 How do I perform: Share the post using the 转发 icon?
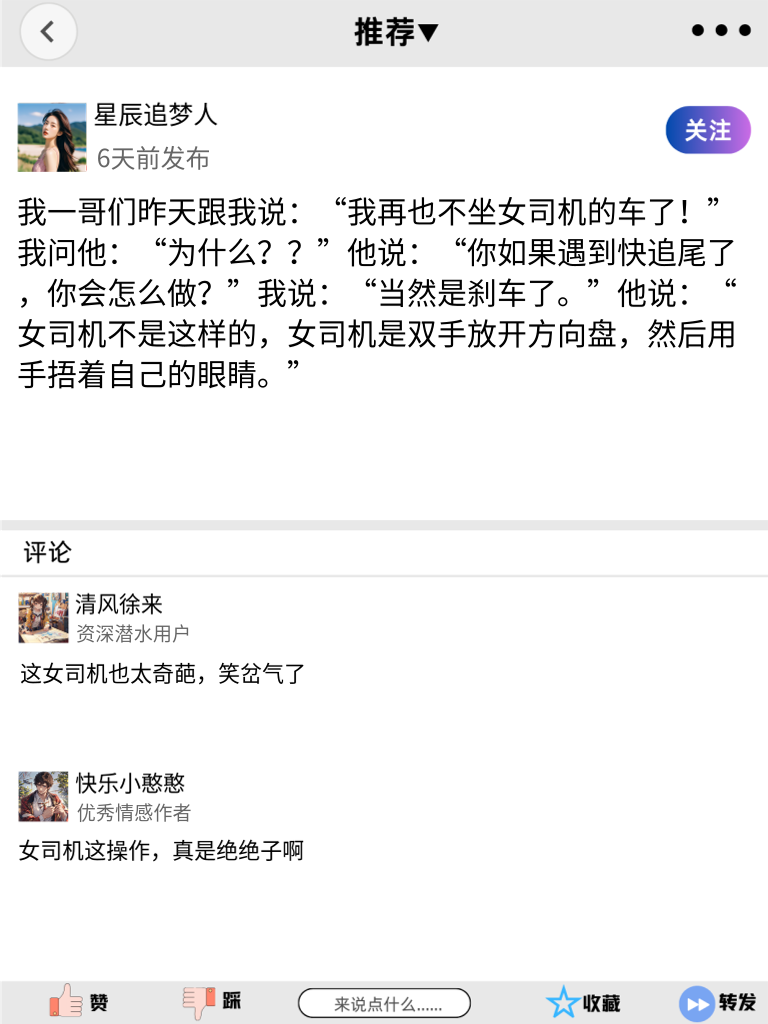pyautogui.click(x=695, y=1002)
